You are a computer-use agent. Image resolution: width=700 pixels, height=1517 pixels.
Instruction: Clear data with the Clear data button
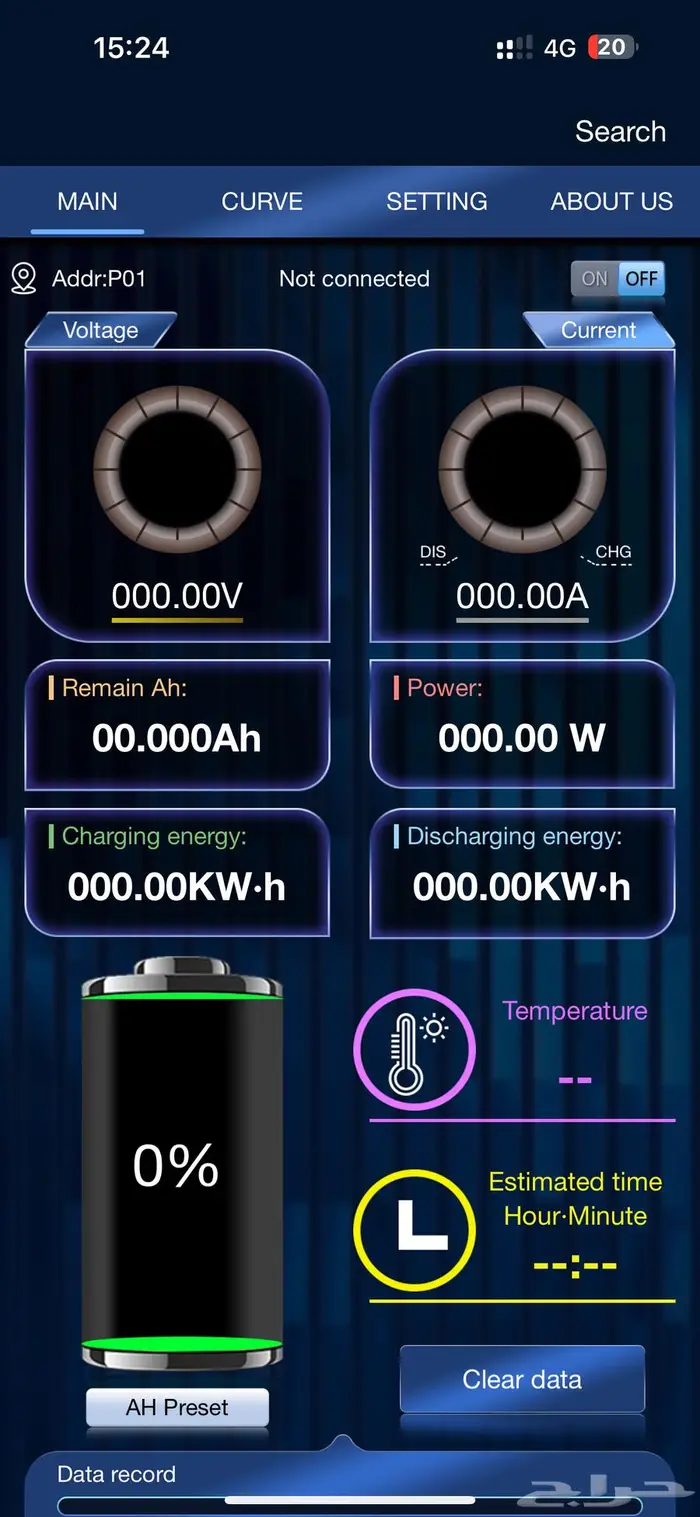(x=522, y=1380)
